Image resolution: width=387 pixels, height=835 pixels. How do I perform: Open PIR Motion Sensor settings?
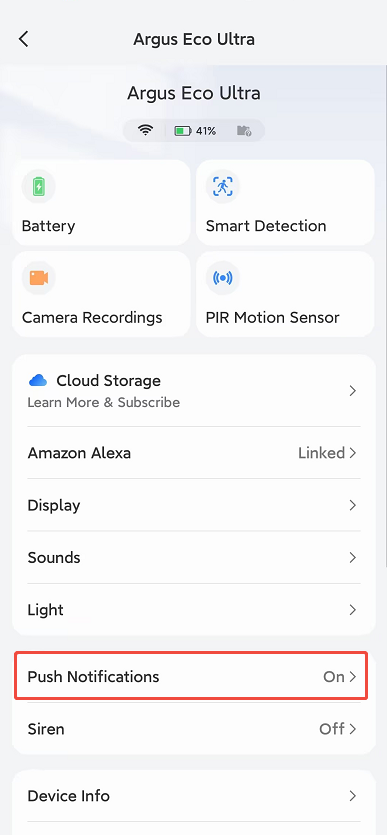tap(285, 294)
